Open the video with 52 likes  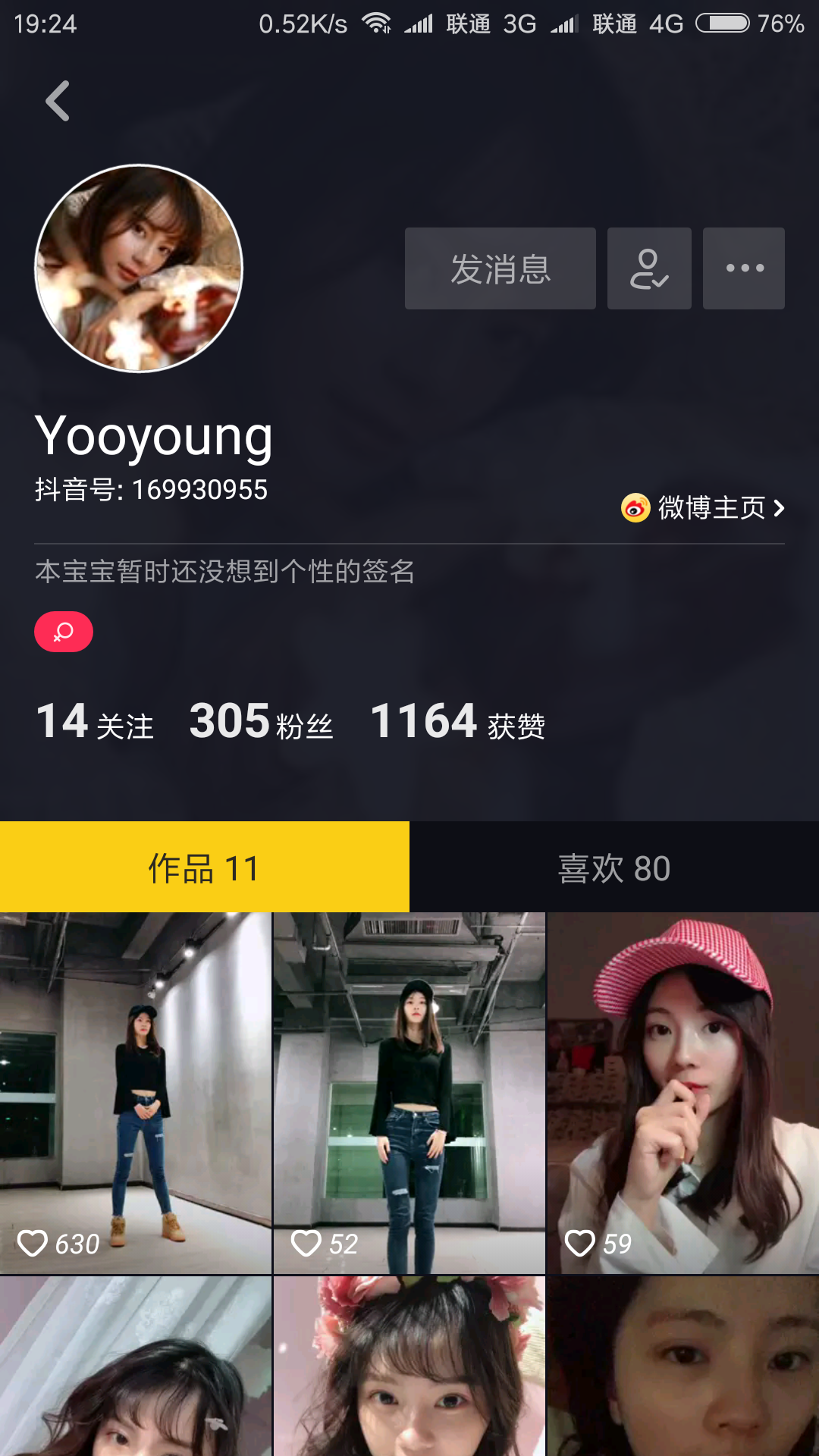[x=409, y=1092]
